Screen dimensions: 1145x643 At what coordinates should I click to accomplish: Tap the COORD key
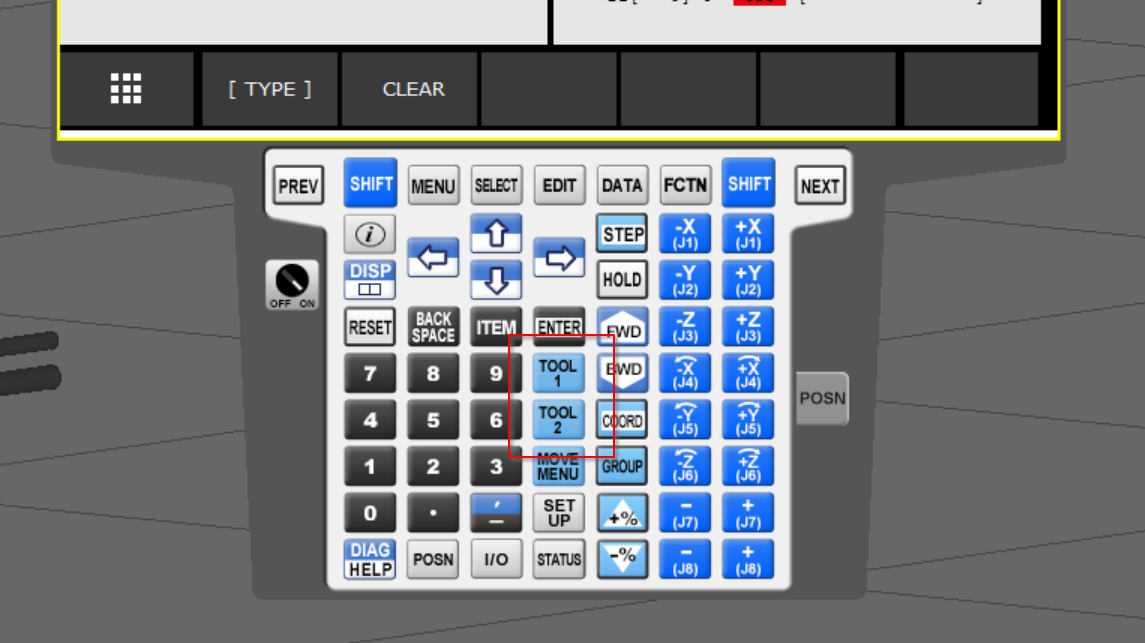[x=622, y=420]
